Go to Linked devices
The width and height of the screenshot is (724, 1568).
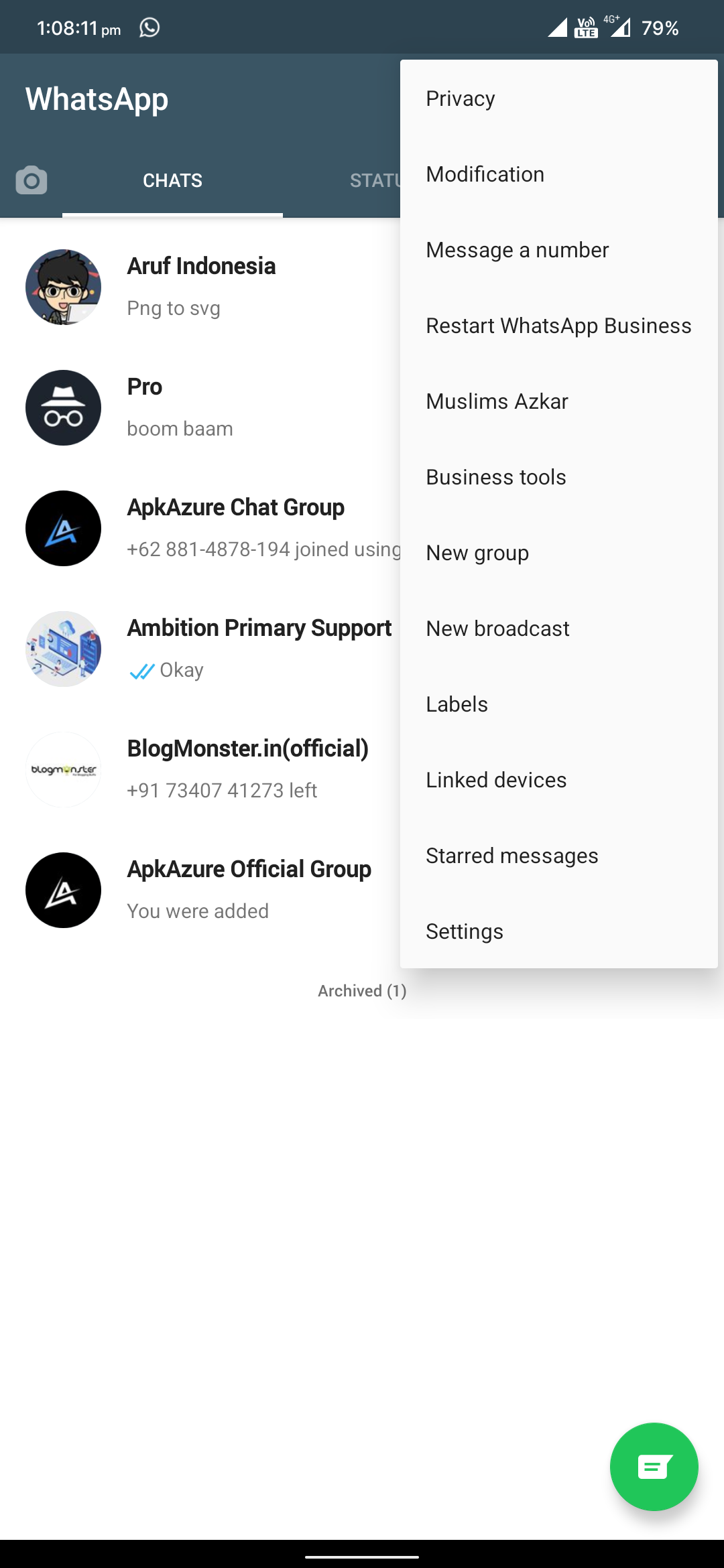tap(496, 780)
